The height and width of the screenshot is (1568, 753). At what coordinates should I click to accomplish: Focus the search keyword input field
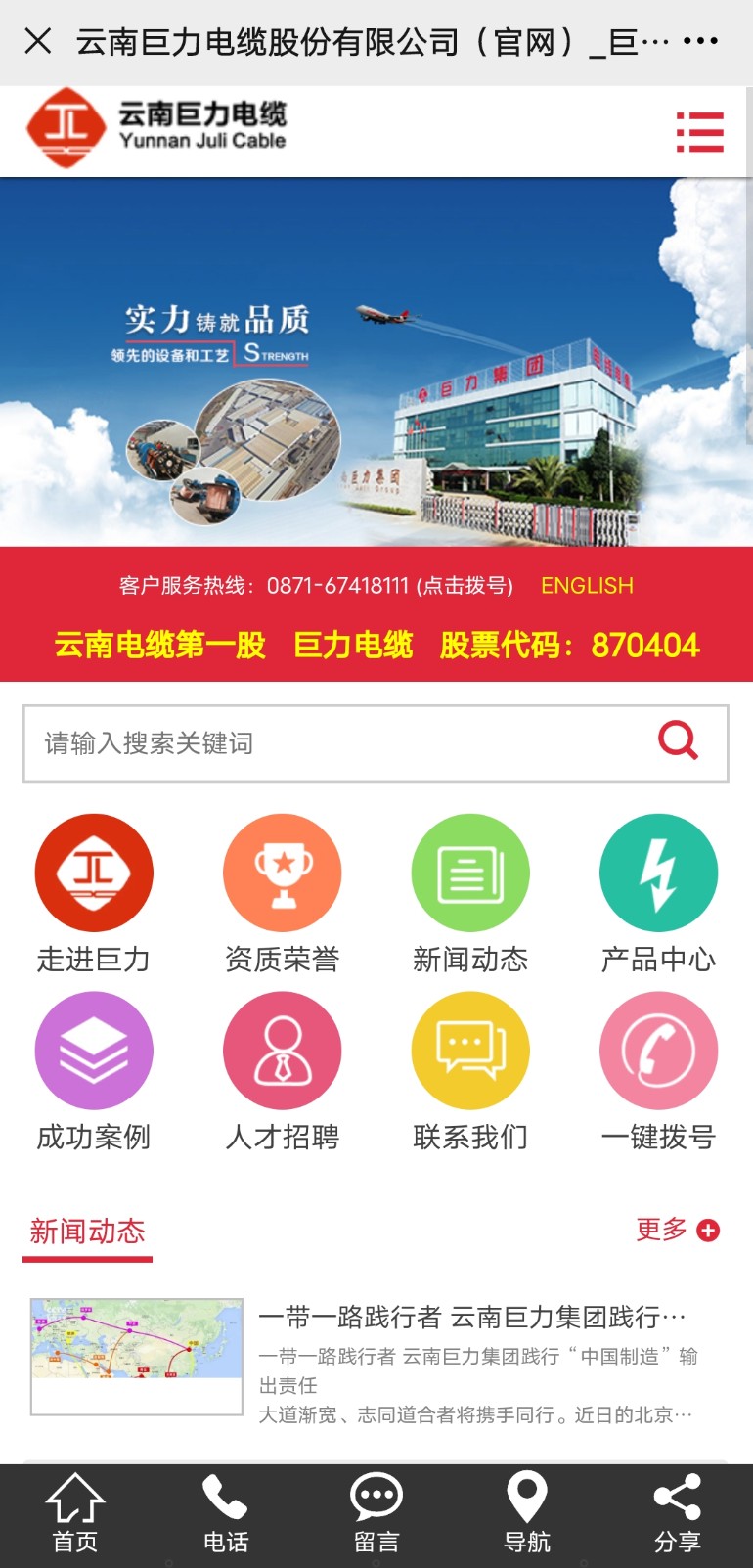click(x=332, y=743)
